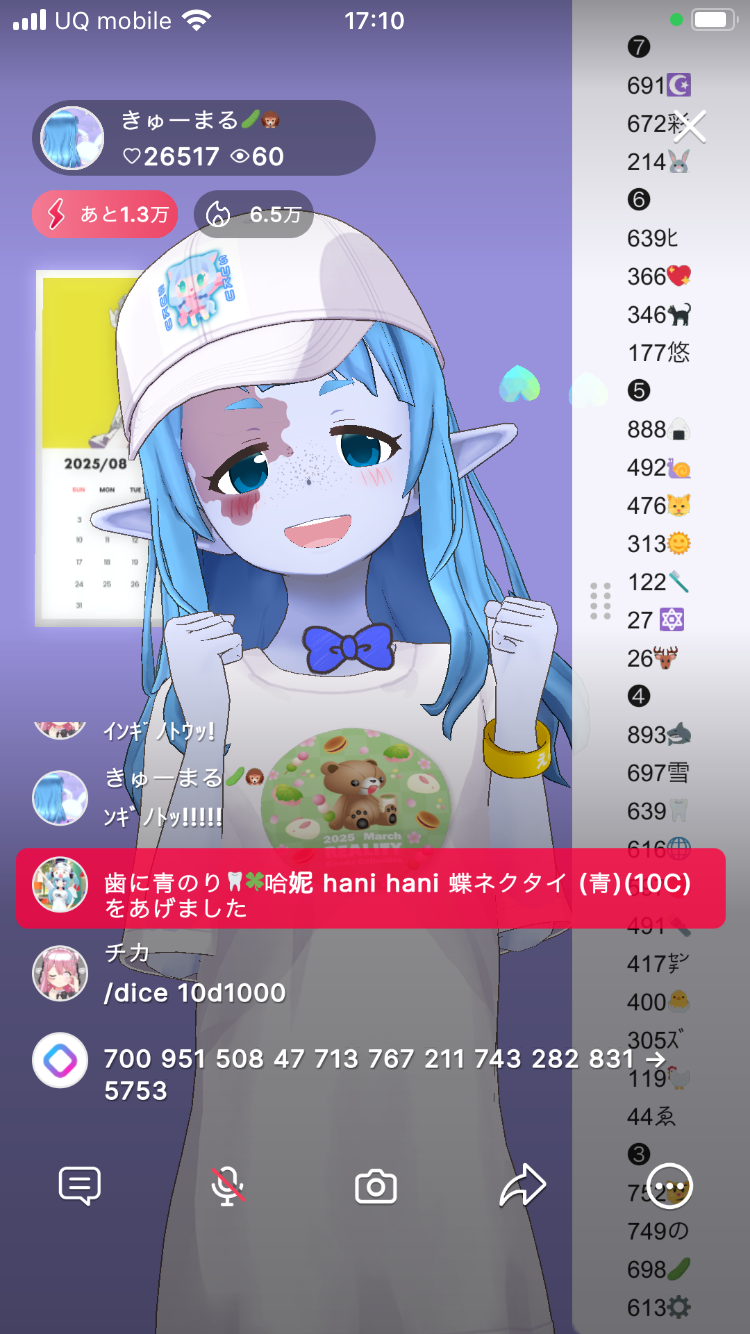This screenshot has height=1334, width=750.
Task: Close the live stream with the X
Action: click(690, 127)
